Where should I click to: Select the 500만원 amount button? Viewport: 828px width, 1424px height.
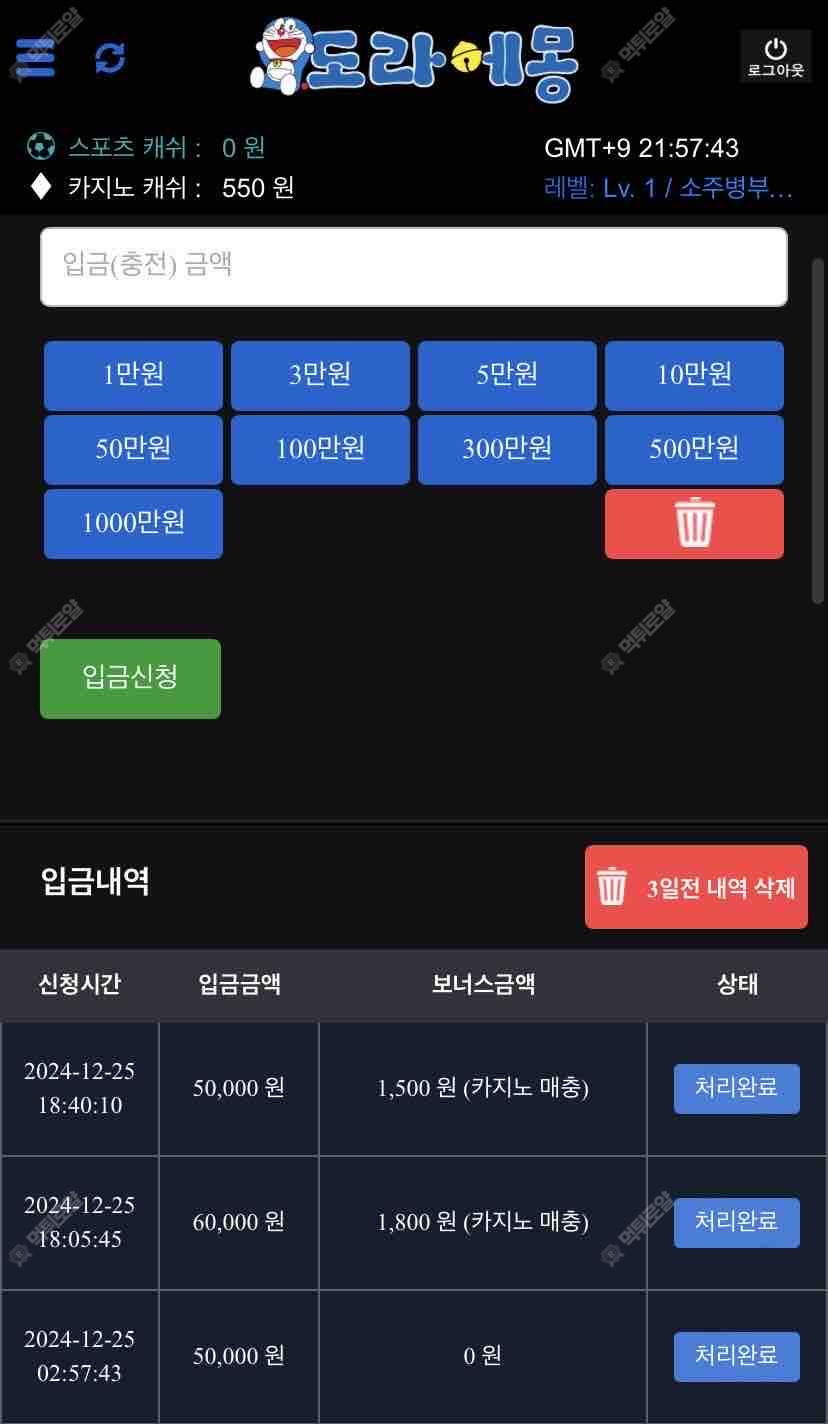click(694, 449)
